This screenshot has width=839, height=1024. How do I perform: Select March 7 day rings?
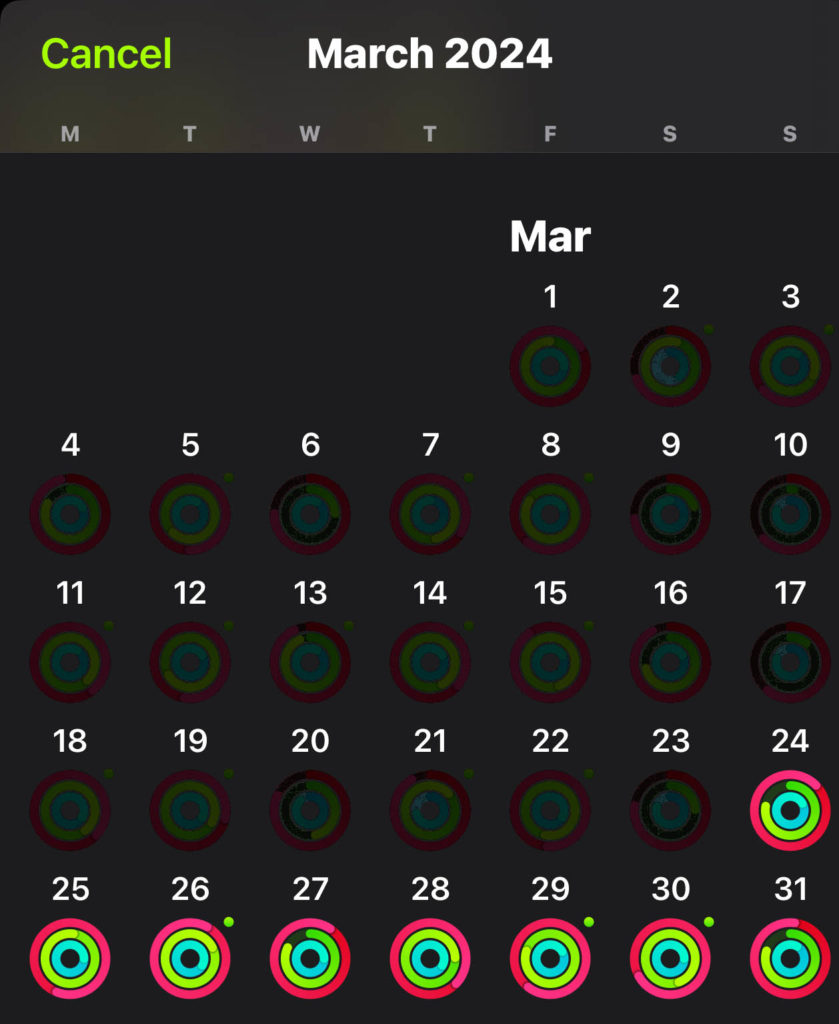pos(430,514)
